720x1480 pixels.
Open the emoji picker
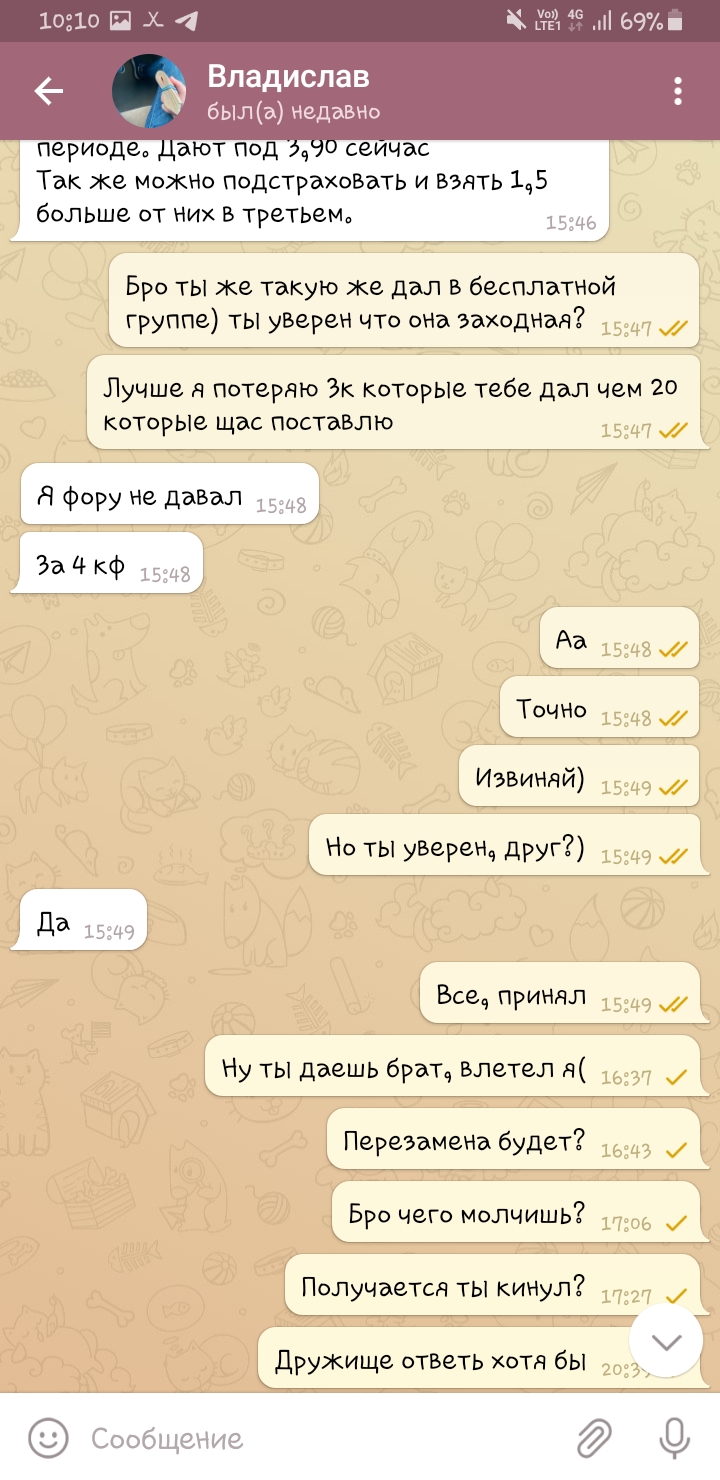46,1439
